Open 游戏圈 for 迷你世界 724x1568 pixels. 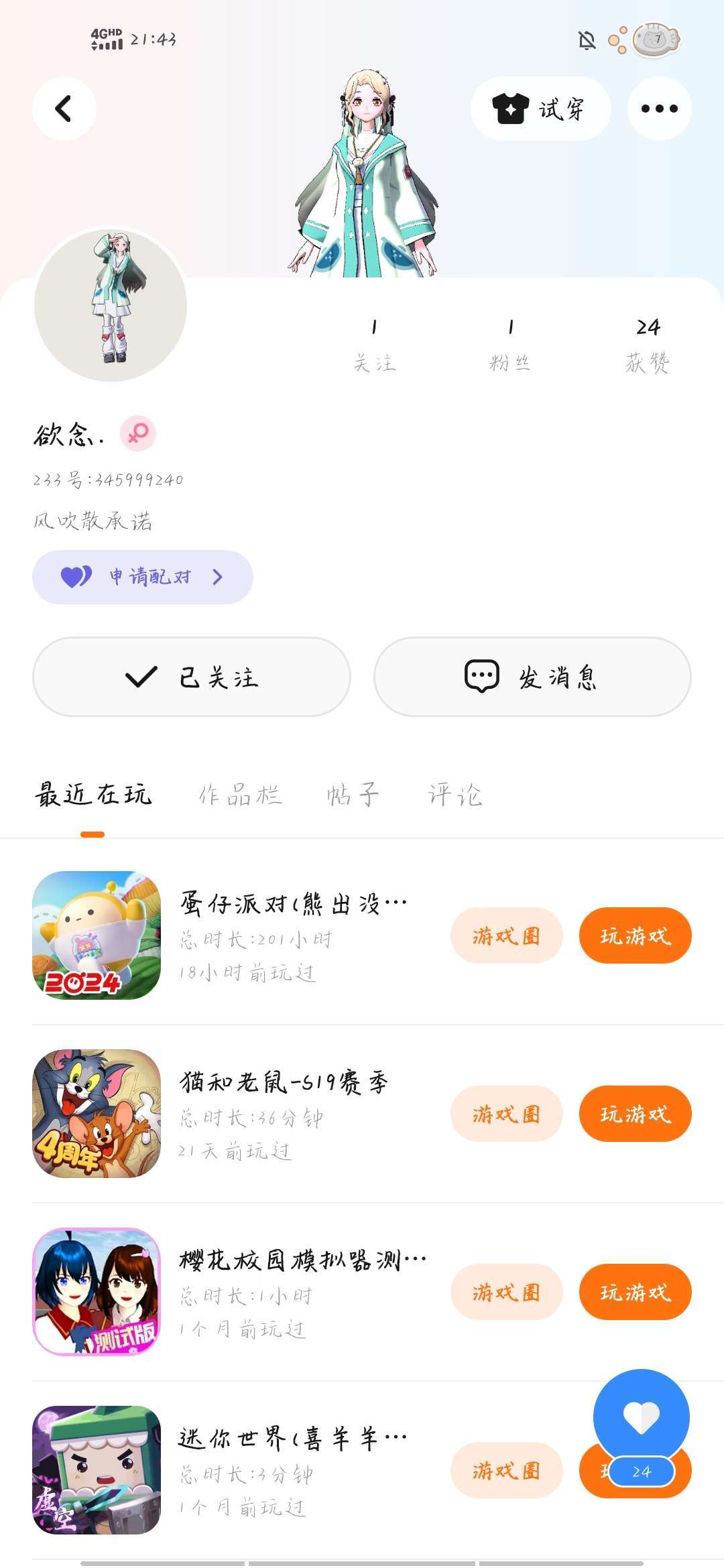click(x=506, y=1471)
